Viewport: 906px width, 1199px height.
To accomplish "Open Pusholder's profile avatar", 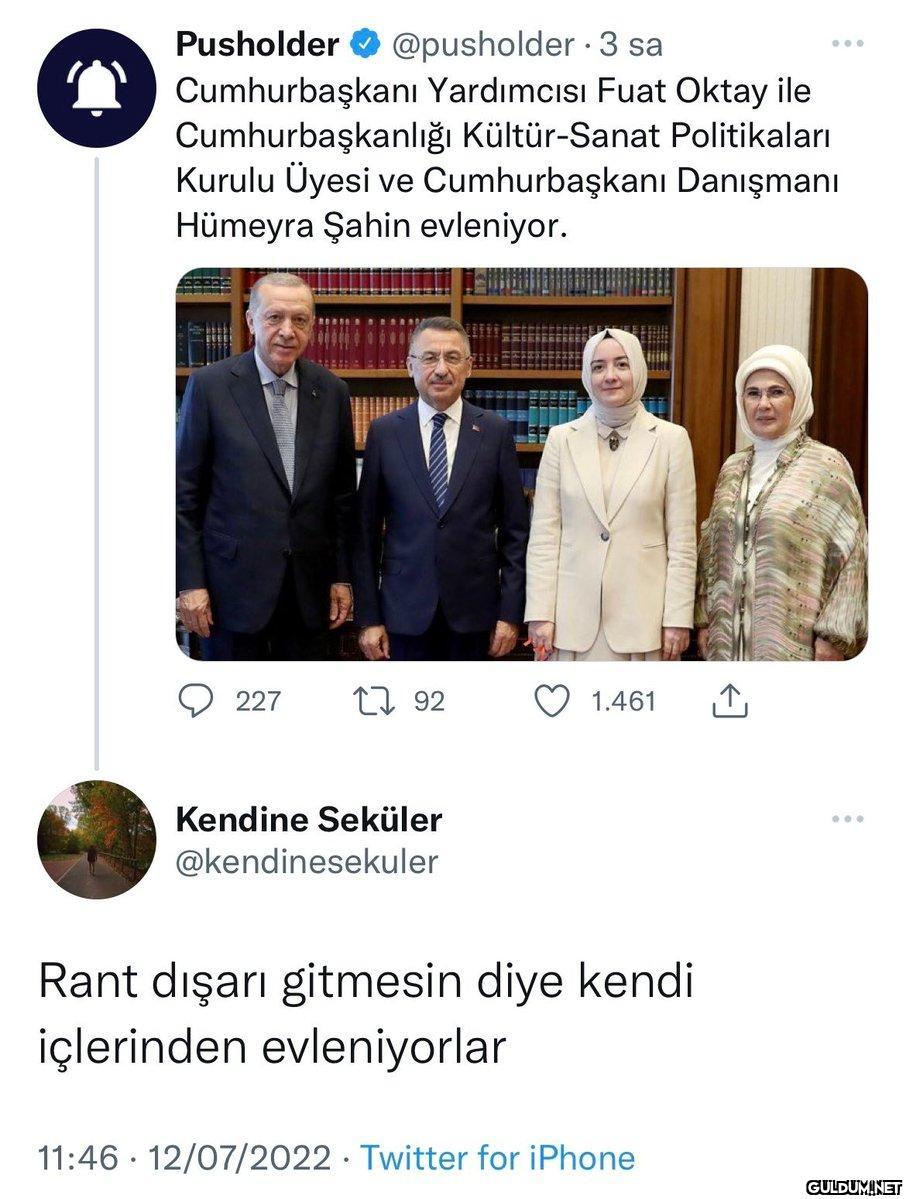I will coord(96,88).
